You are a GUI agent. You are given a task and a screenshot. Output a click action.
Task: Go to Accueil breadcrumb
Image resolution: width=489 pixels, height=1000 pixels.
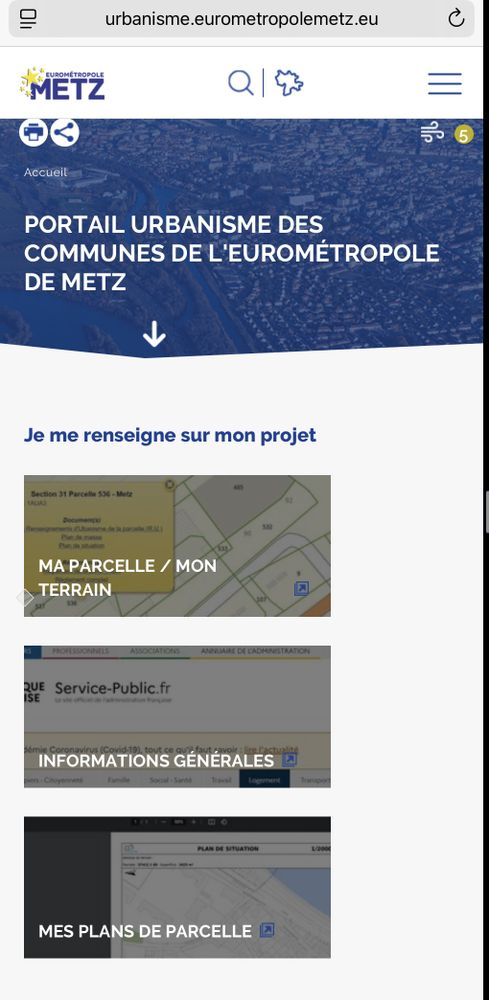click(x=45, y=172)
